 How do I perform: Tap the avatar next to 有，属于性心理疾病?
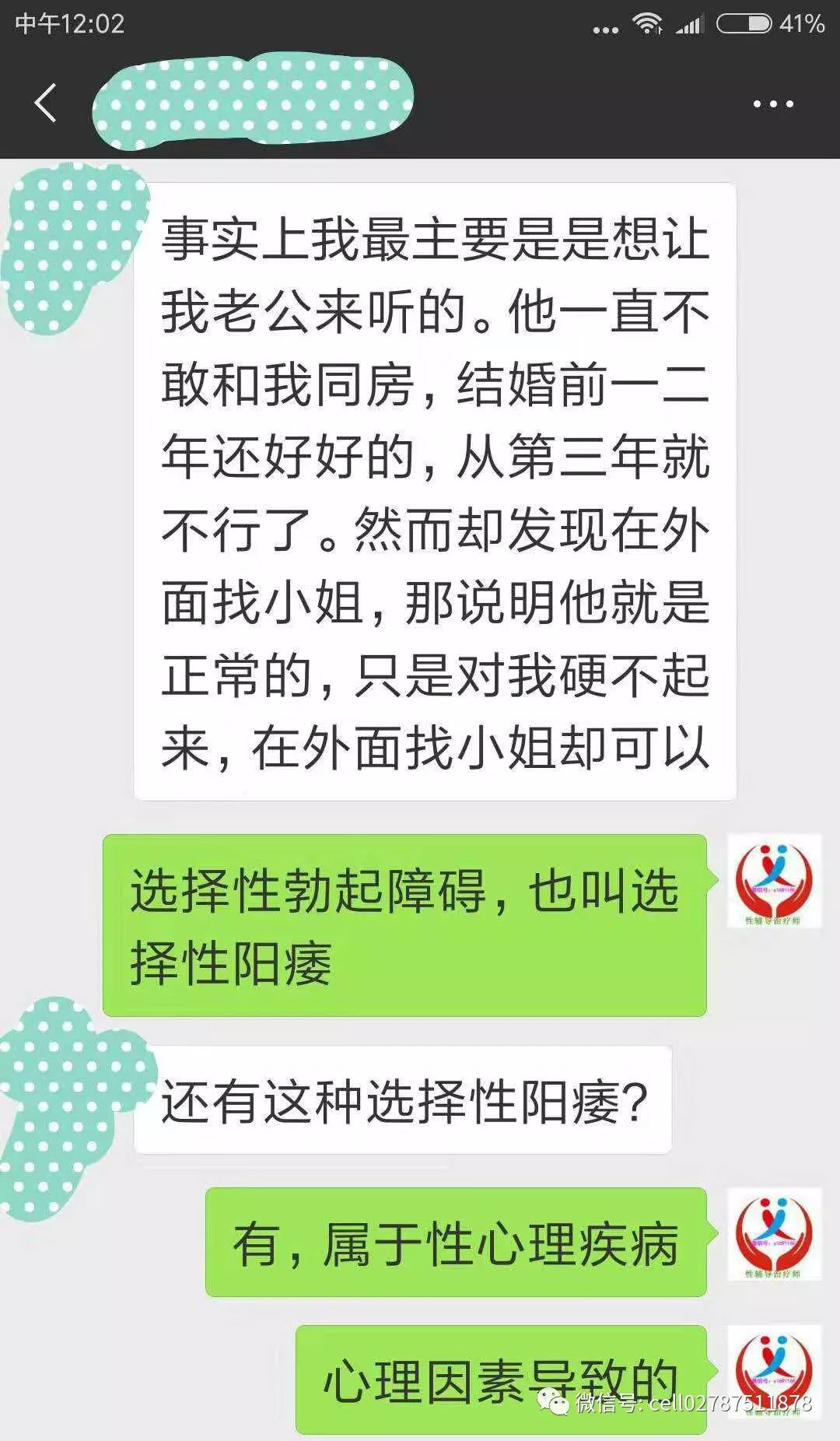[773, 1234]
